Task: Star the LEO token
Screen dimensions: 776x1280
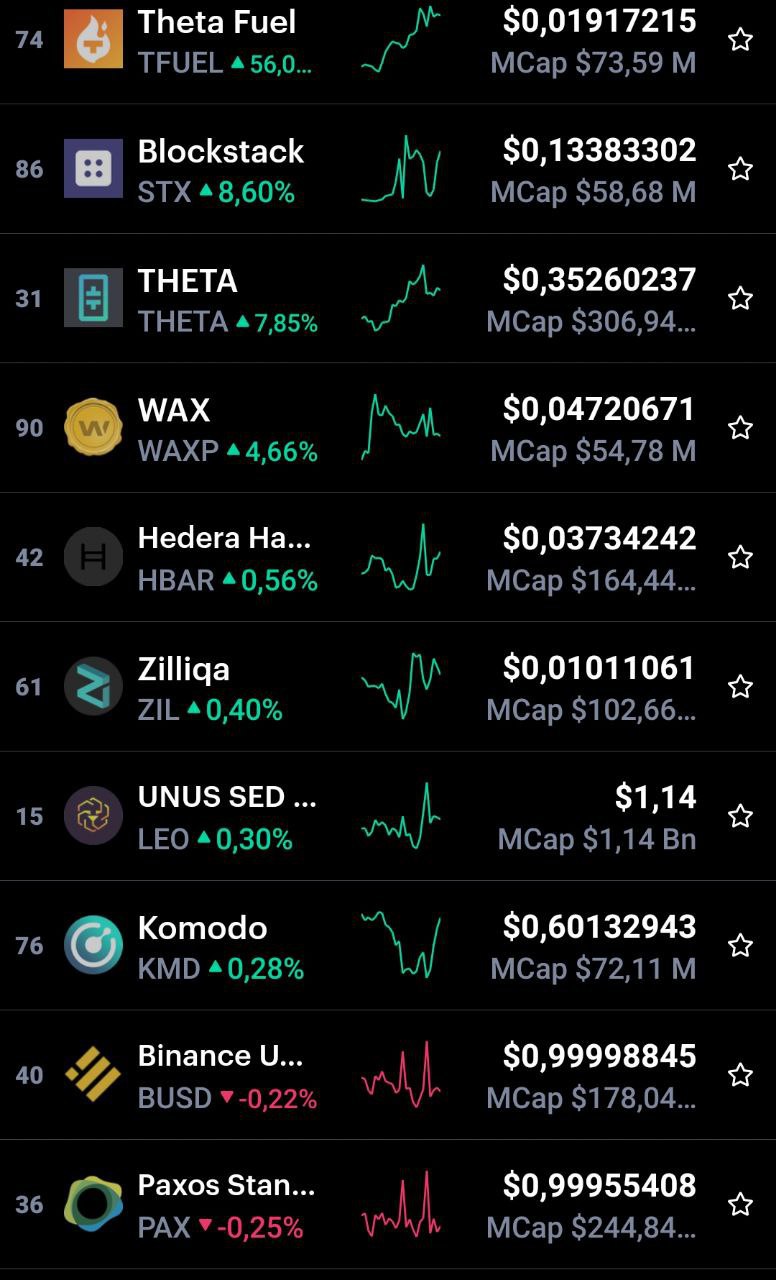Action: tap(740, 816)
